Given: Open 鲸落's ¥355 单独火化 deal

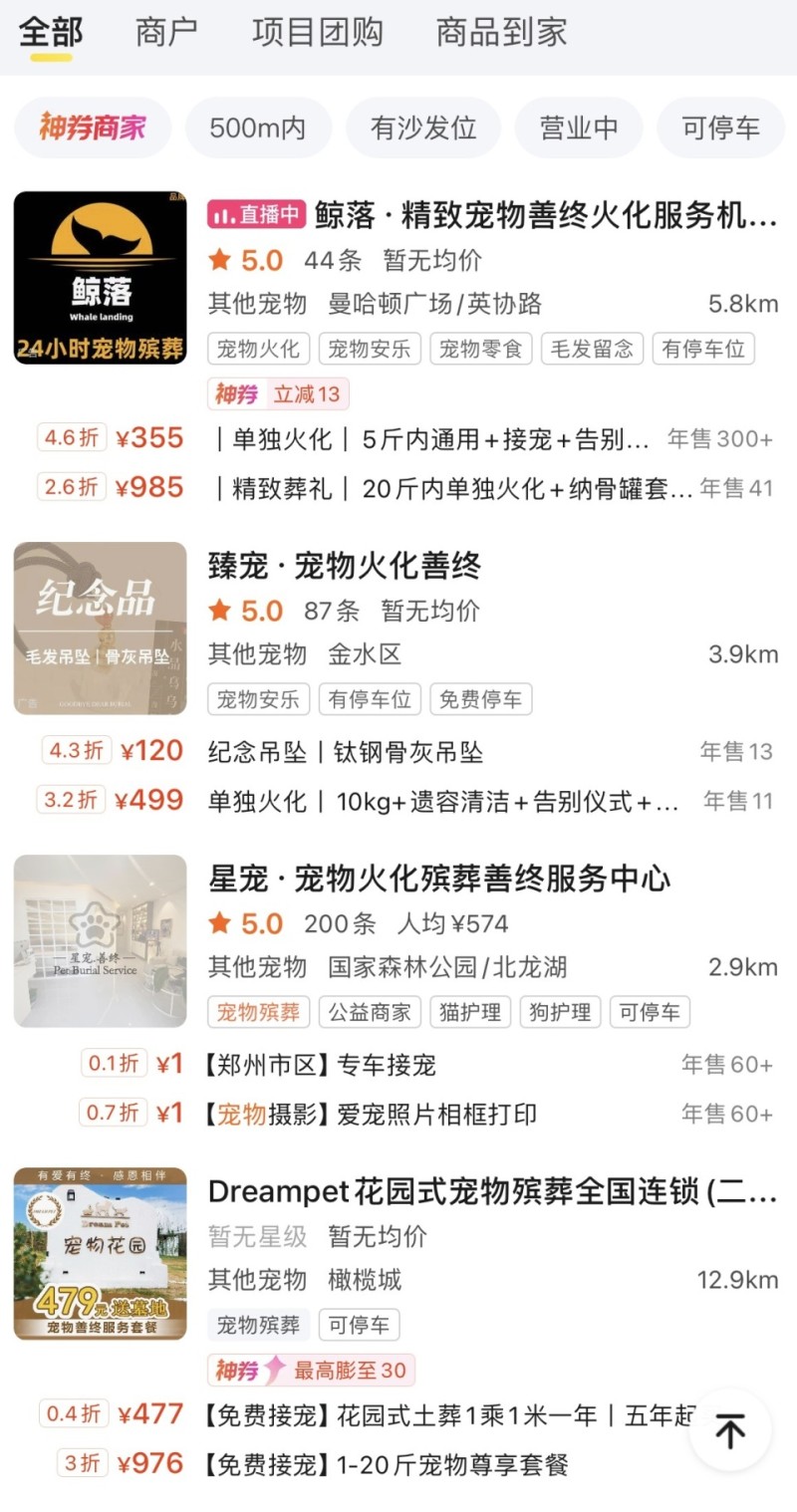Looking at the screenshot, I should [x=398, y=436].
